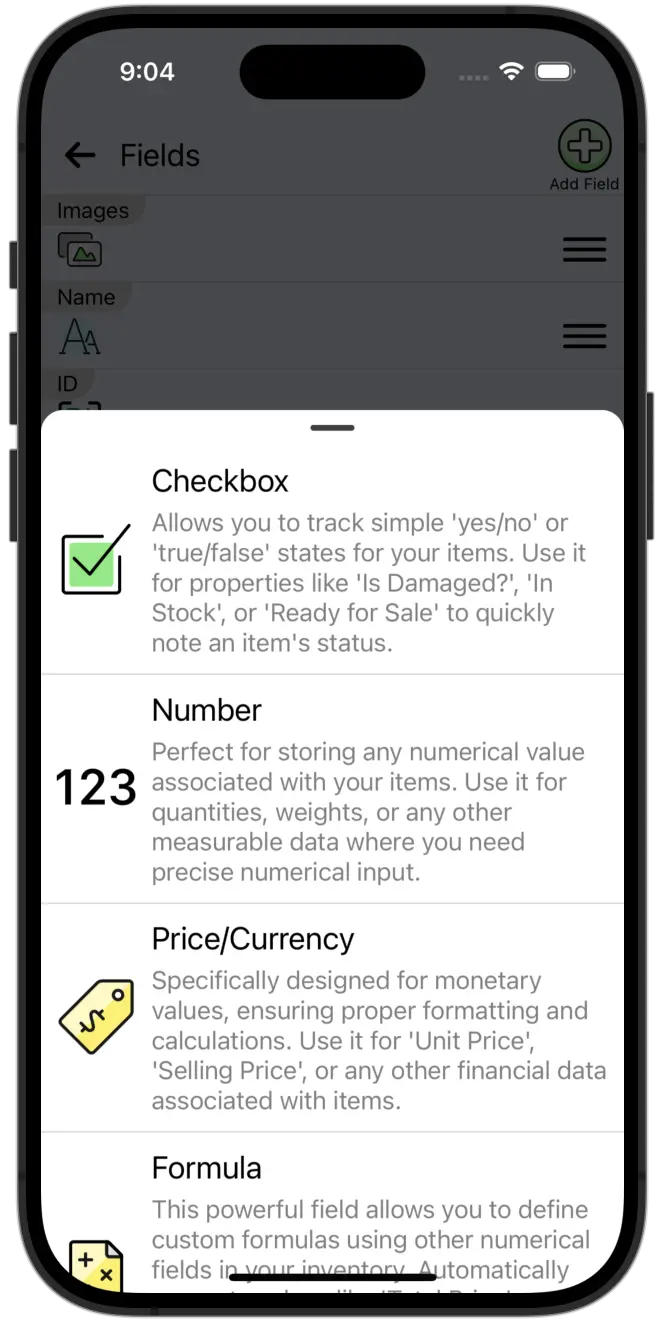Choose the Number field type

point(332,789)
